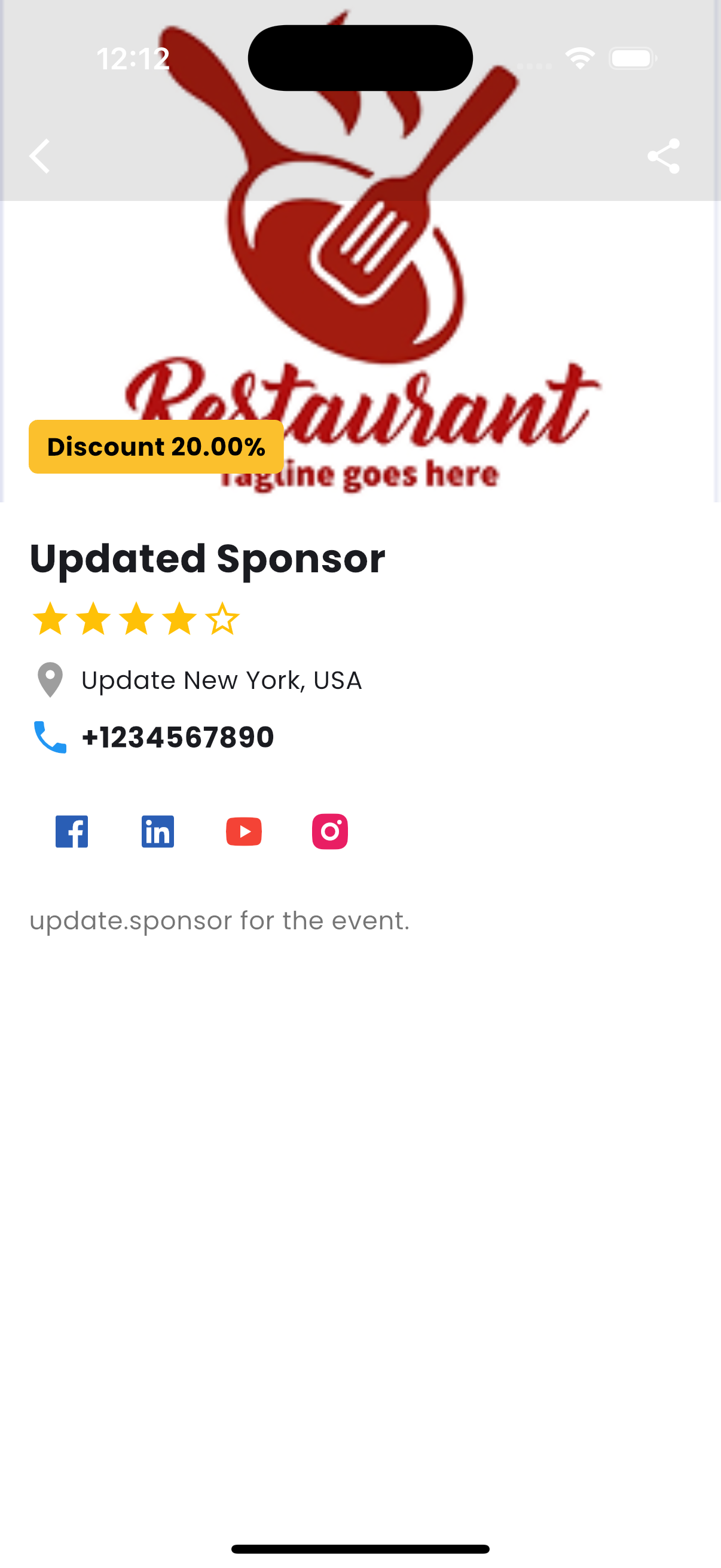Image resolution: width=721 pixels, height=1568 pixels.
Task: Open the sponsor's Instagram profile
Action: click(330, 831)
